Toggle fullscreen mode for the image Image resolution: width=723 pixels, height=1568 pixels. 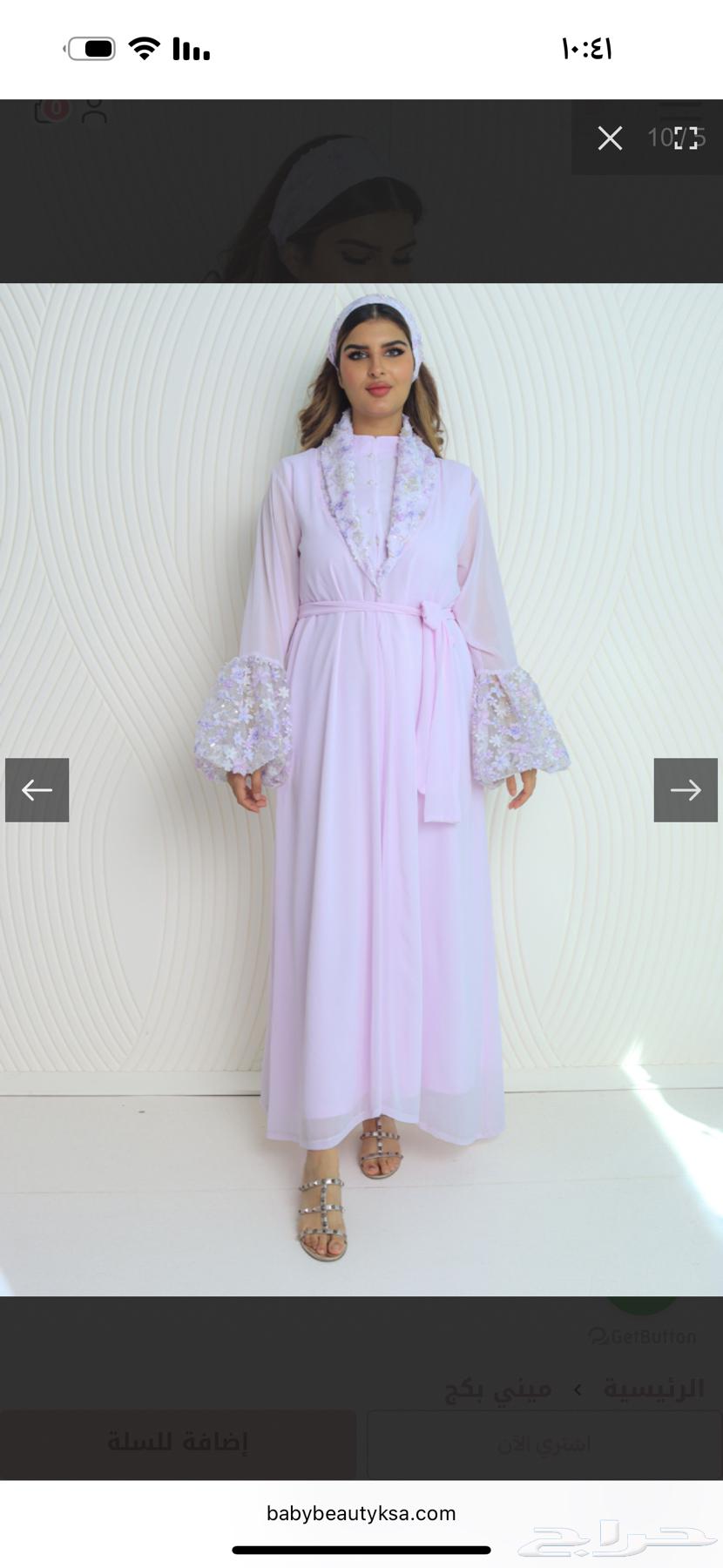click(x=686, y=138)
